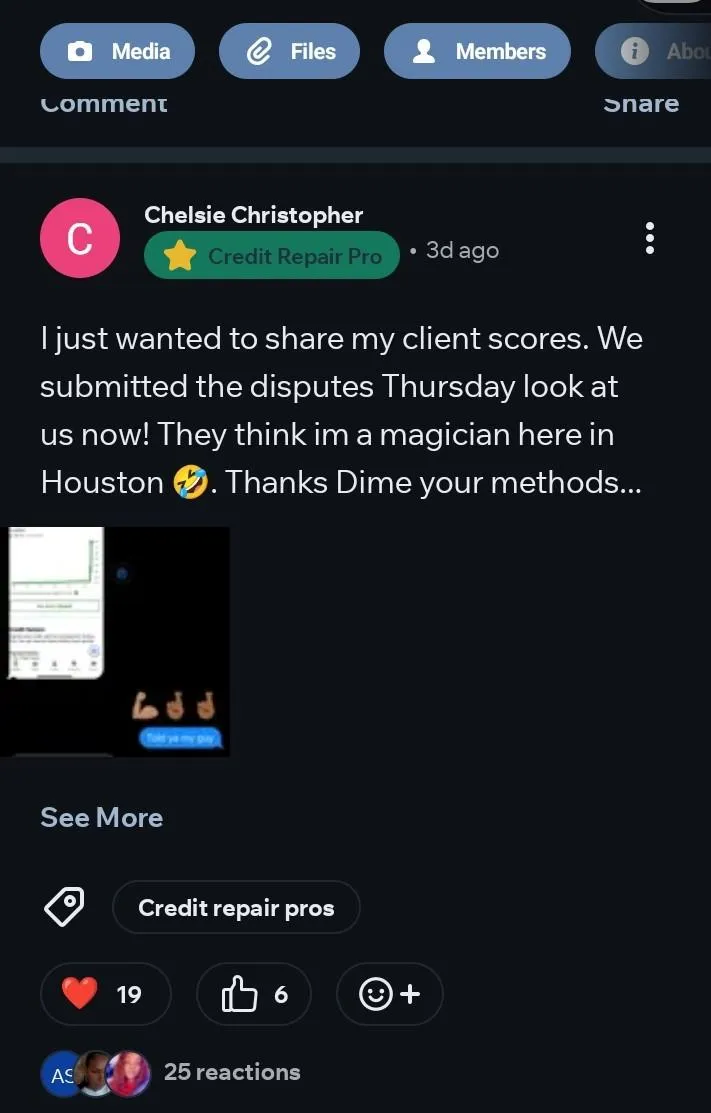Switch to the Media tab
Viewport: 711px width, 1113px height.
coord(117,51)
